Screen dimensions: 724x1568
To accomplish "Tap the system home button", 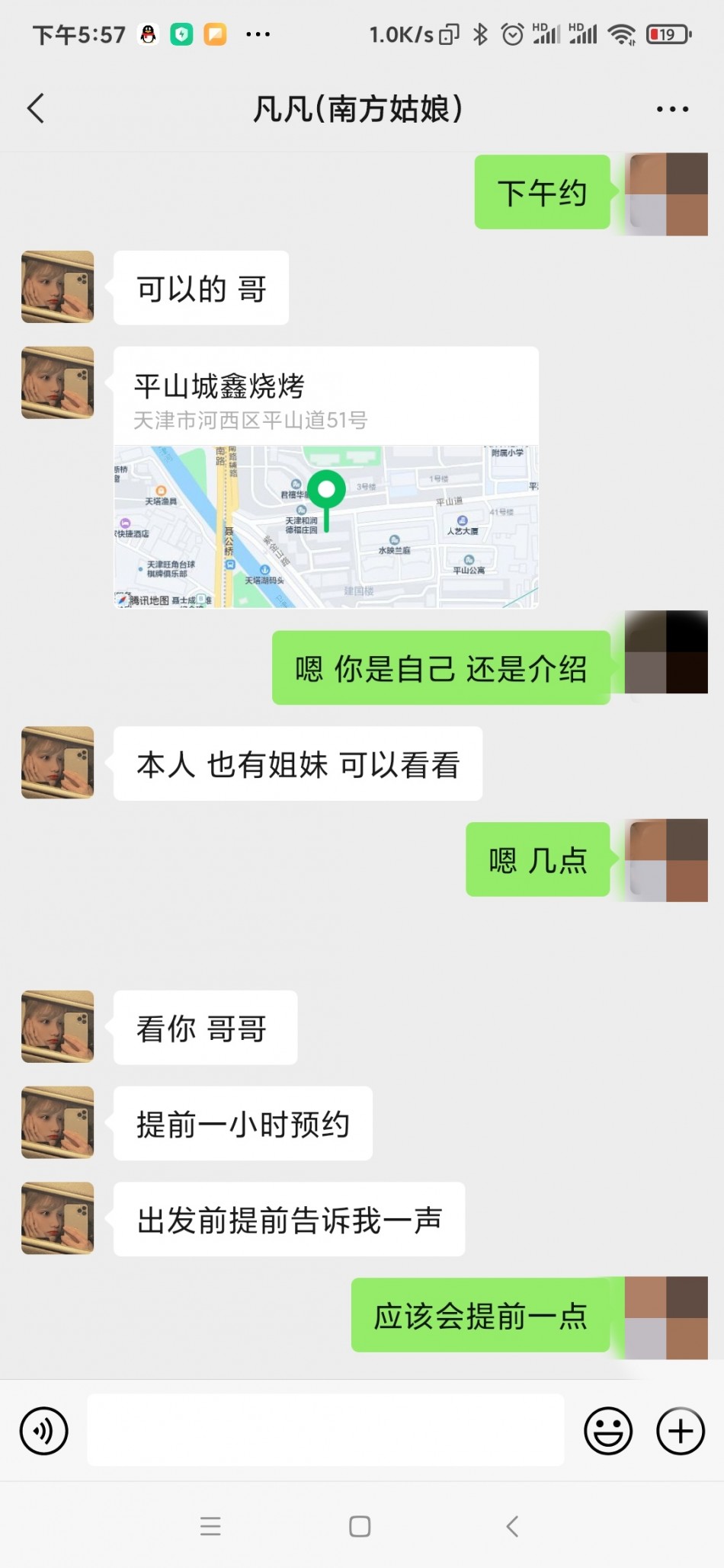I will tap(360, 1526).
